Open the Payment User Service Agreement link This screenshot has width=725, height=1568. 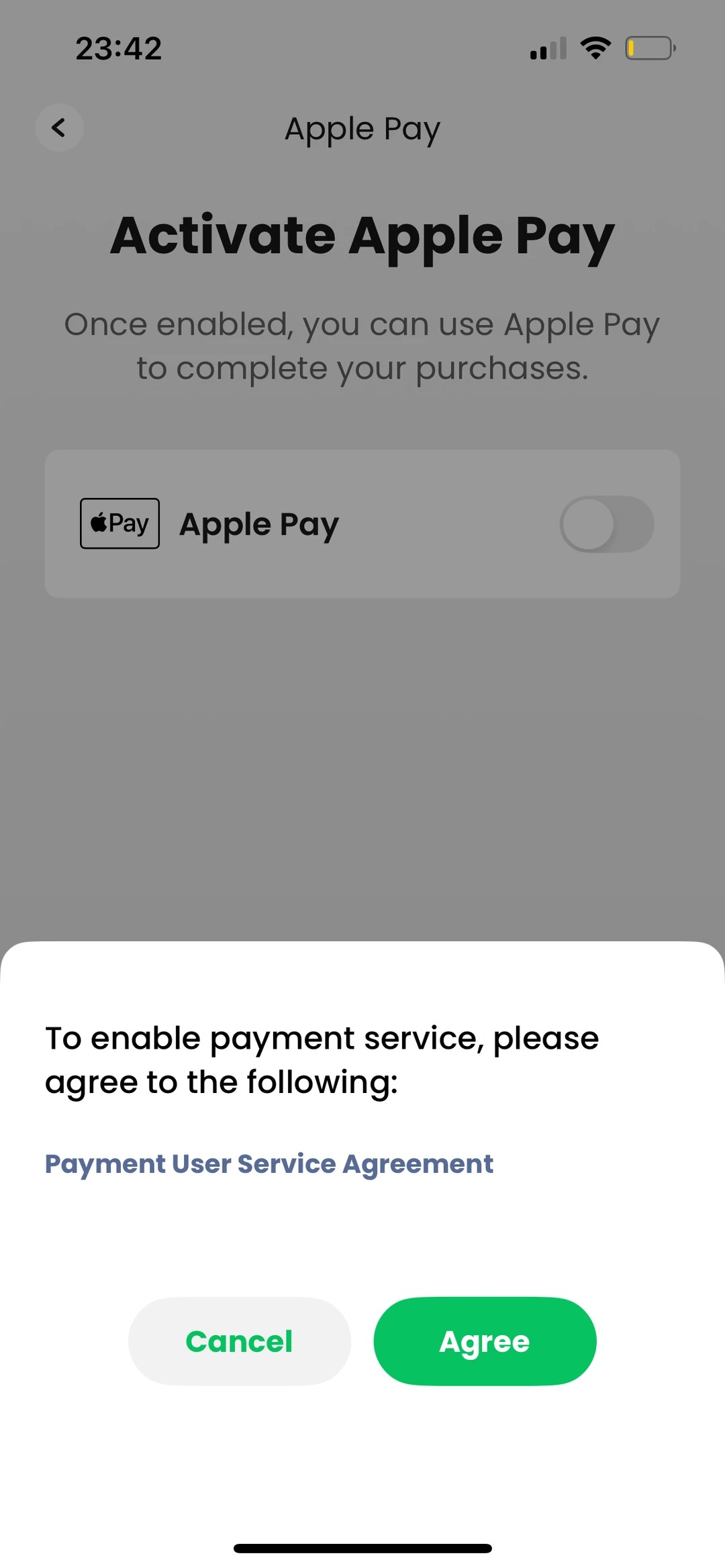point(269,1163)
